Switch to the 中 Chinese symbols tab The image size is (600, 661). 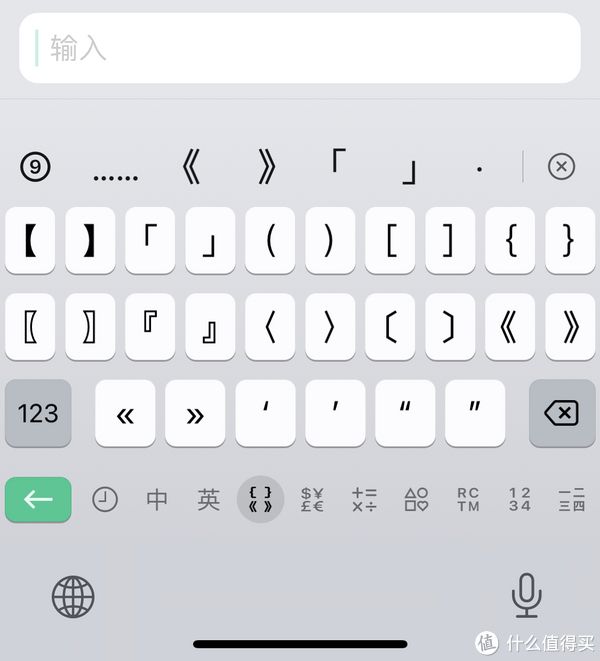tap(157, 499)
